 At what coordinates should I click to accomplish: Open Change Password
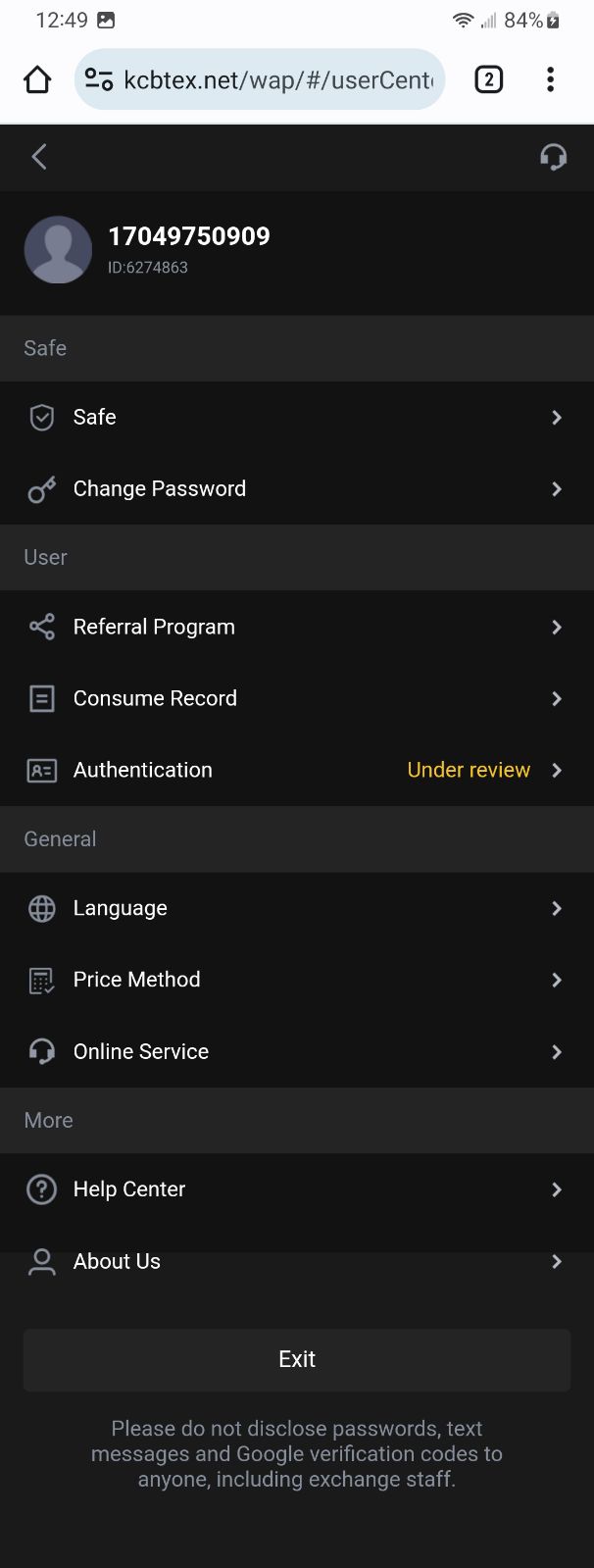coord(296,488)
